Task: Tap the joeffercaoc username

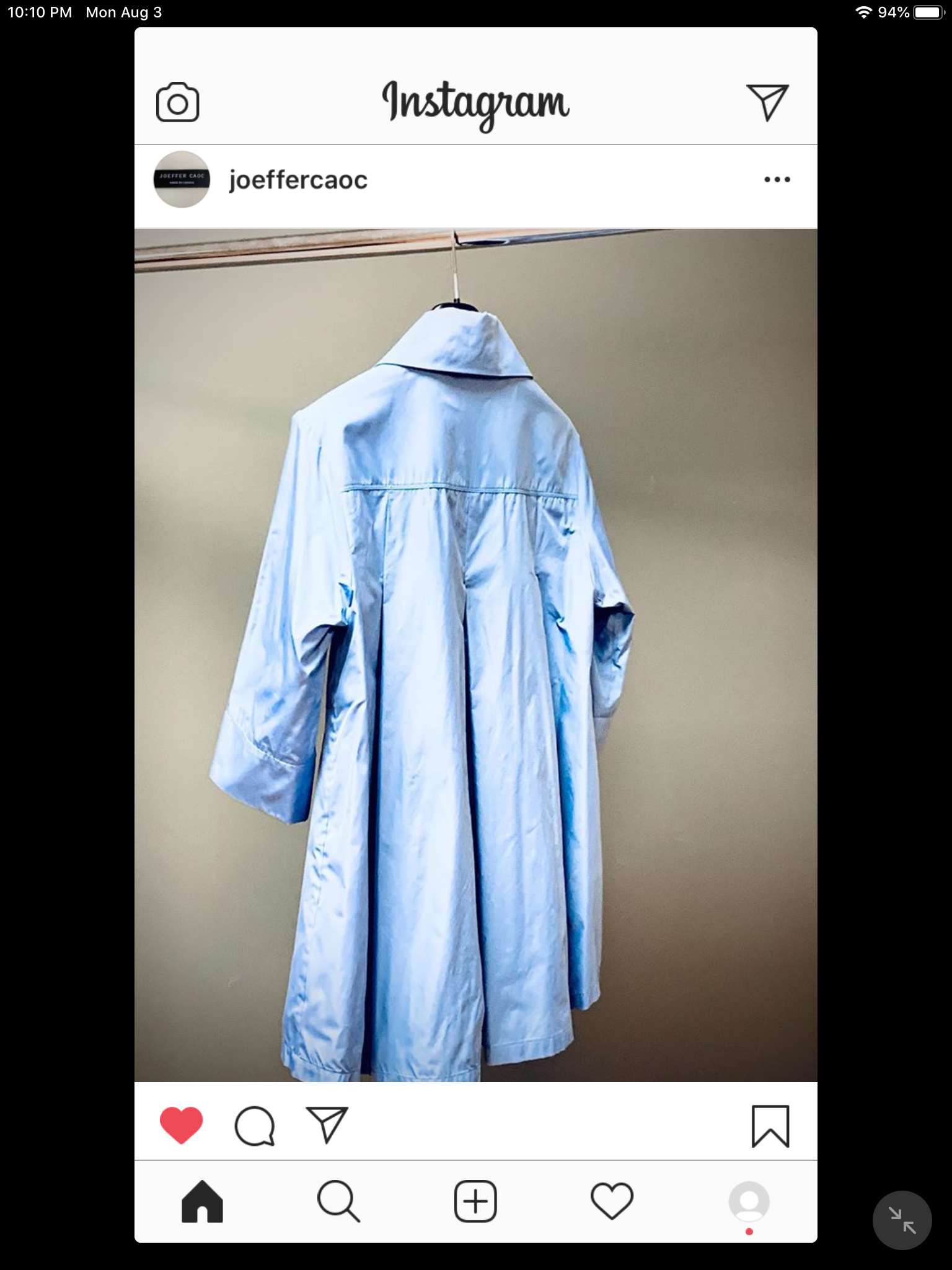Action: point(298,180)
